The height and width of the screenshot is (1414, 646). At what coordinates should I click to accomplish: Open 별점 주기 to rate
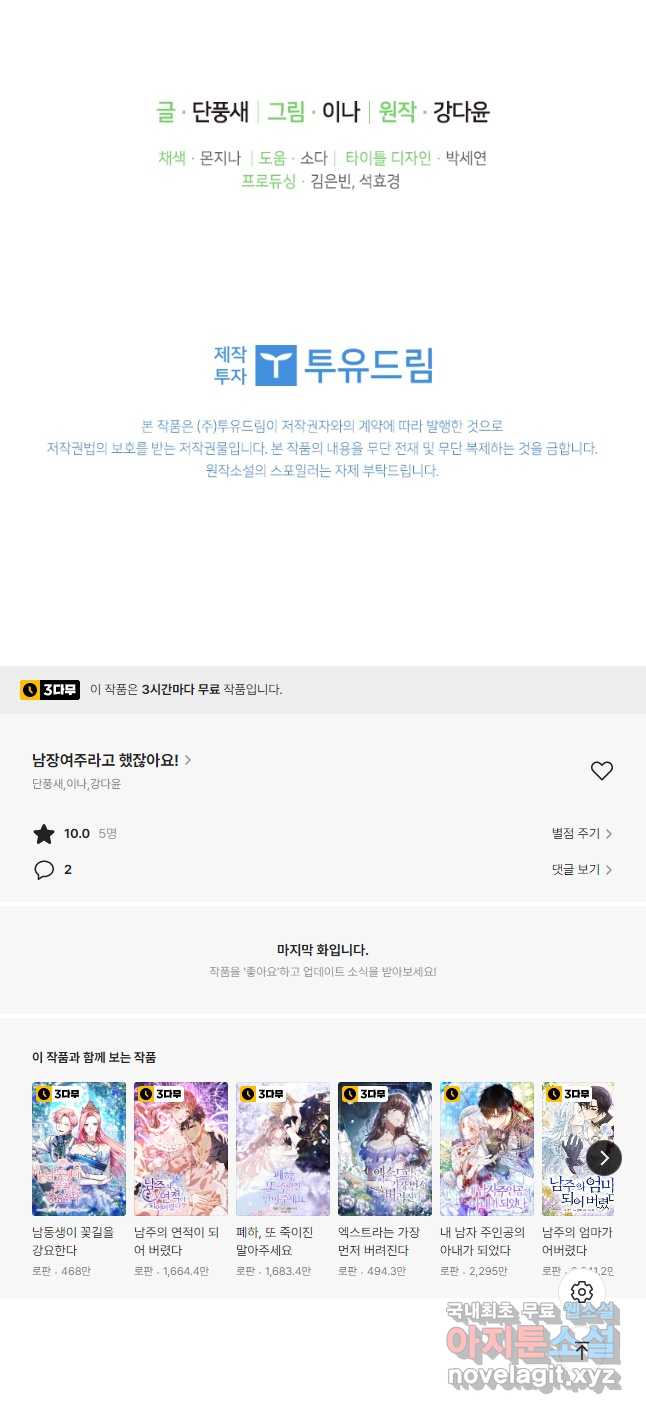click(582, 833)
